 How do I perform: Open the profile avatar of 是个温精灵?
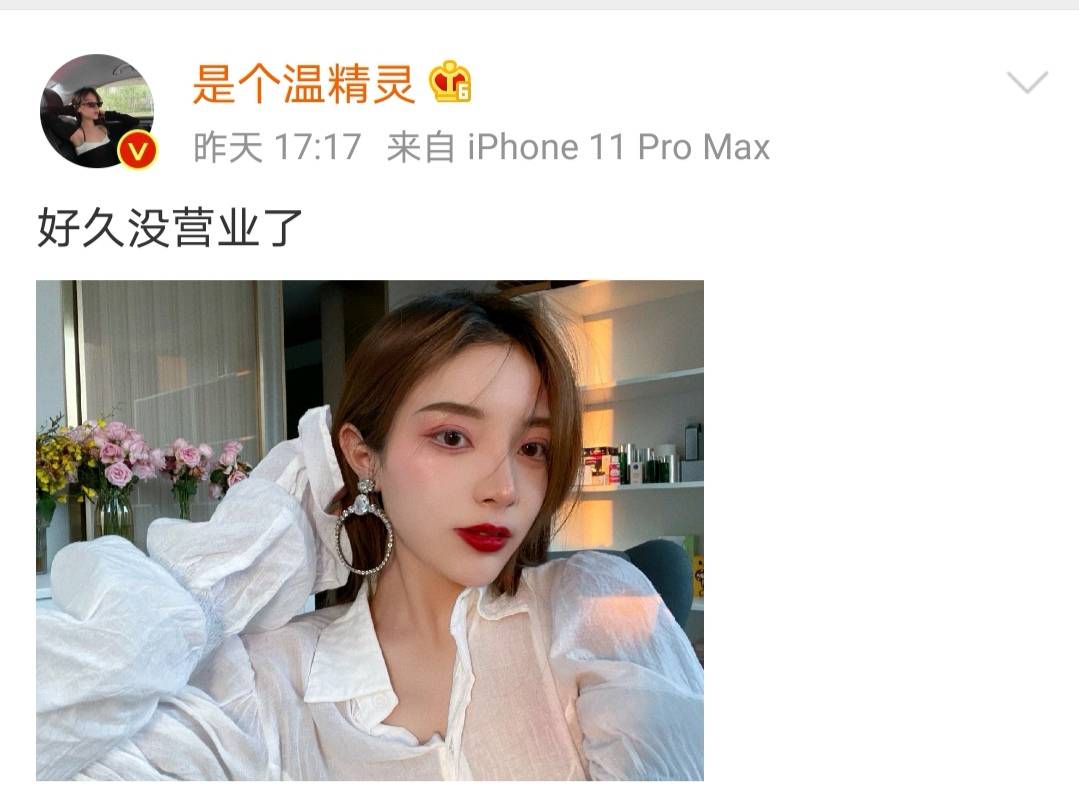tap(96, 110)
